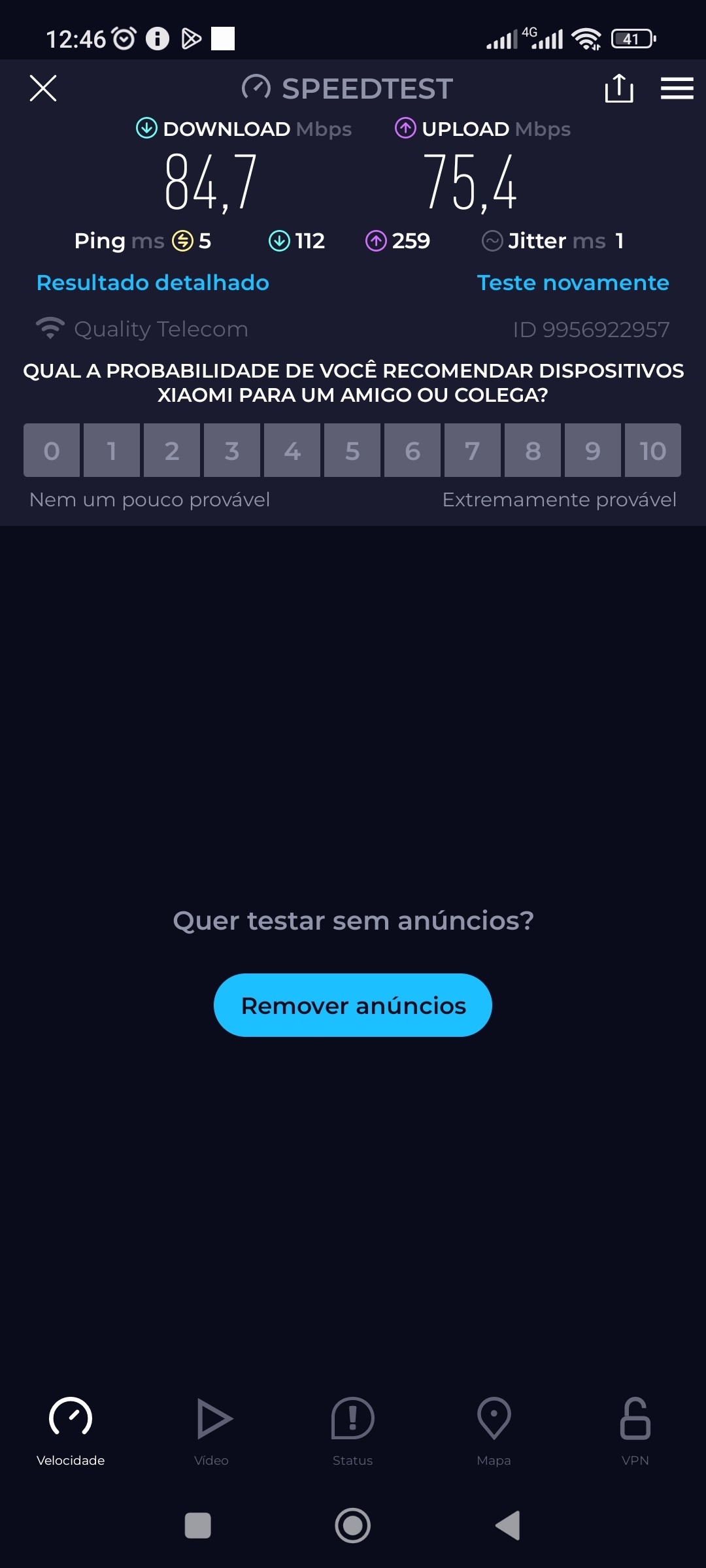
Task: Tap the Remover anúncios button
Action: pos(353,1005)
